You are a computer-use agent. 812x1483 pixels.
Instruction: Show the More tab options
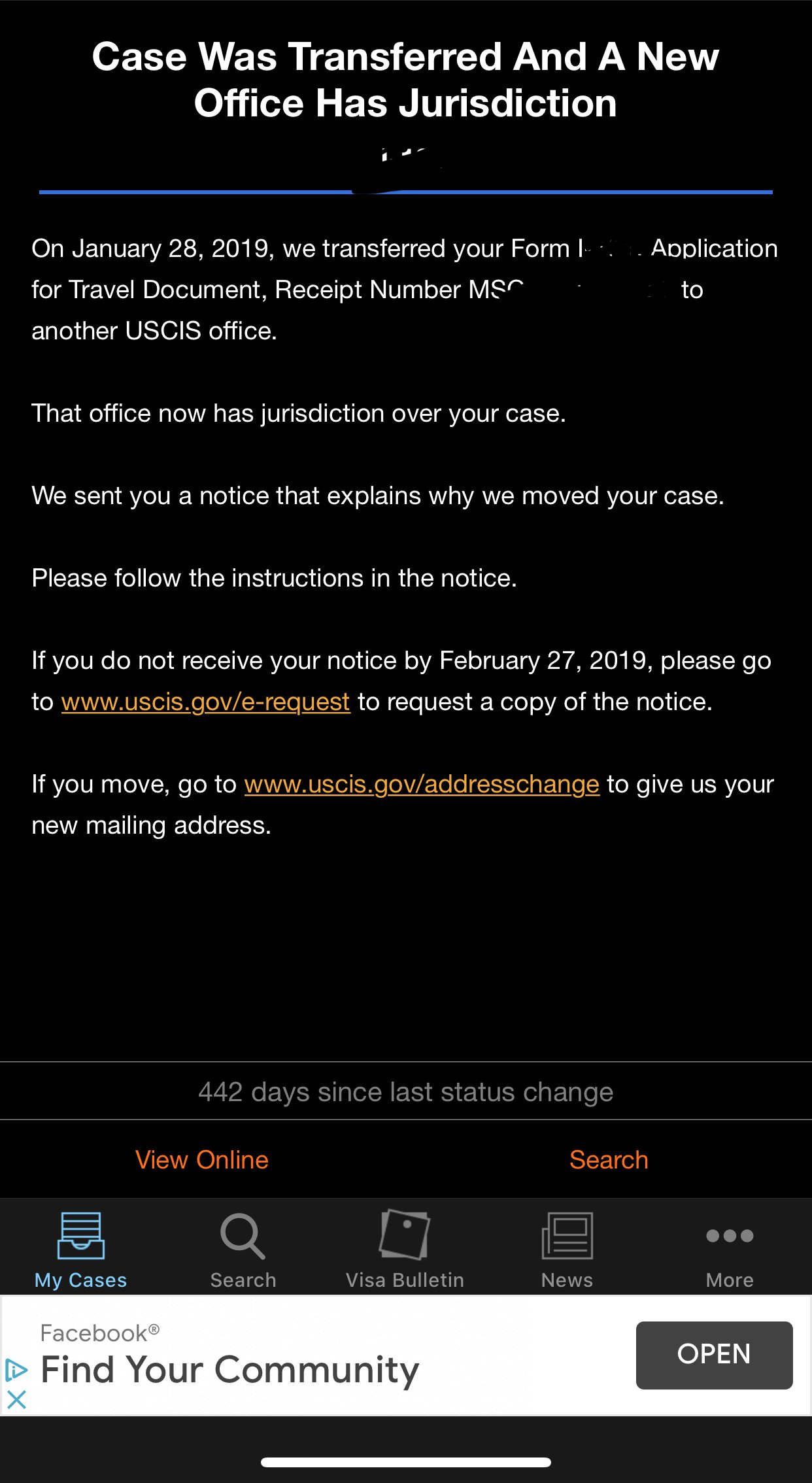(x=730, y=1248)
